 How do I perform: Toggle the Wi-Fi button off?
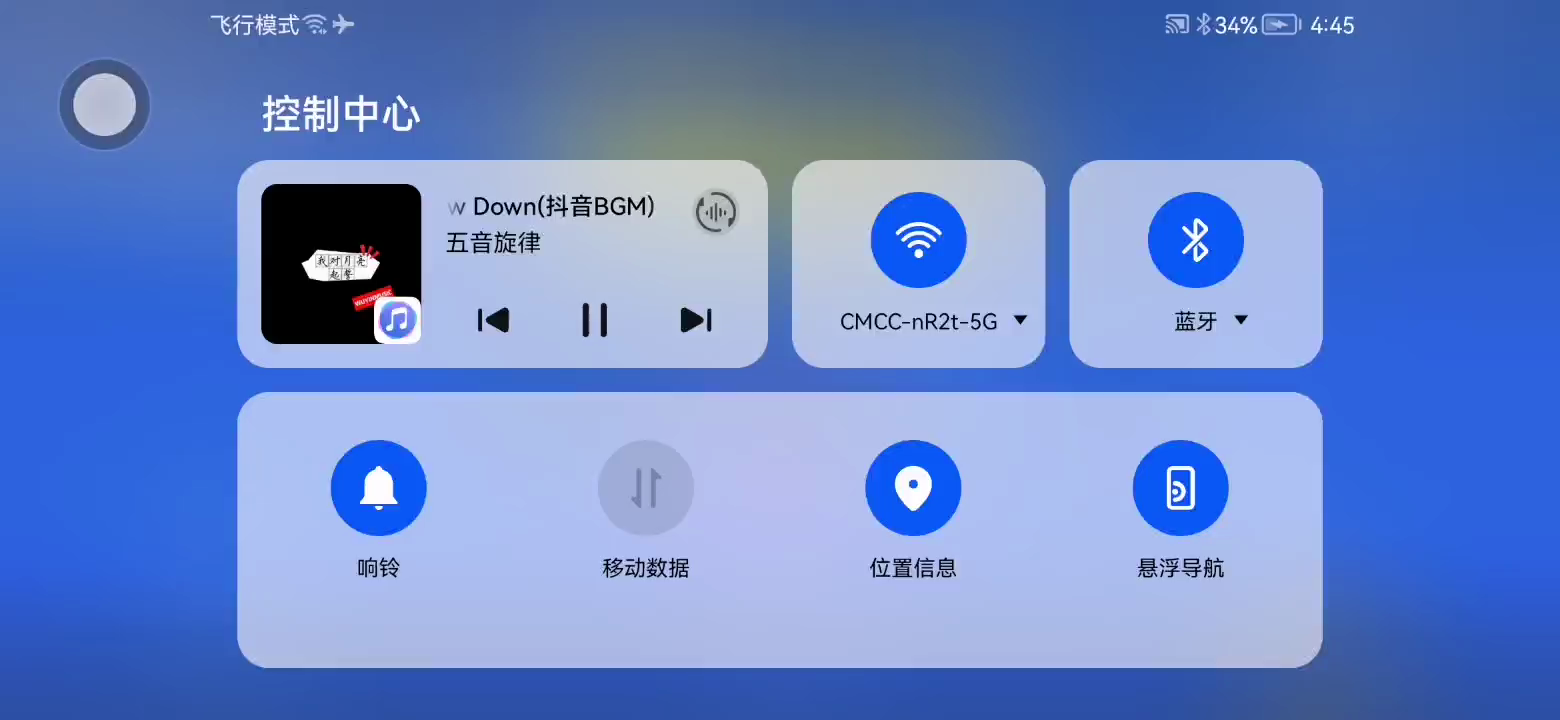(918, 240)
